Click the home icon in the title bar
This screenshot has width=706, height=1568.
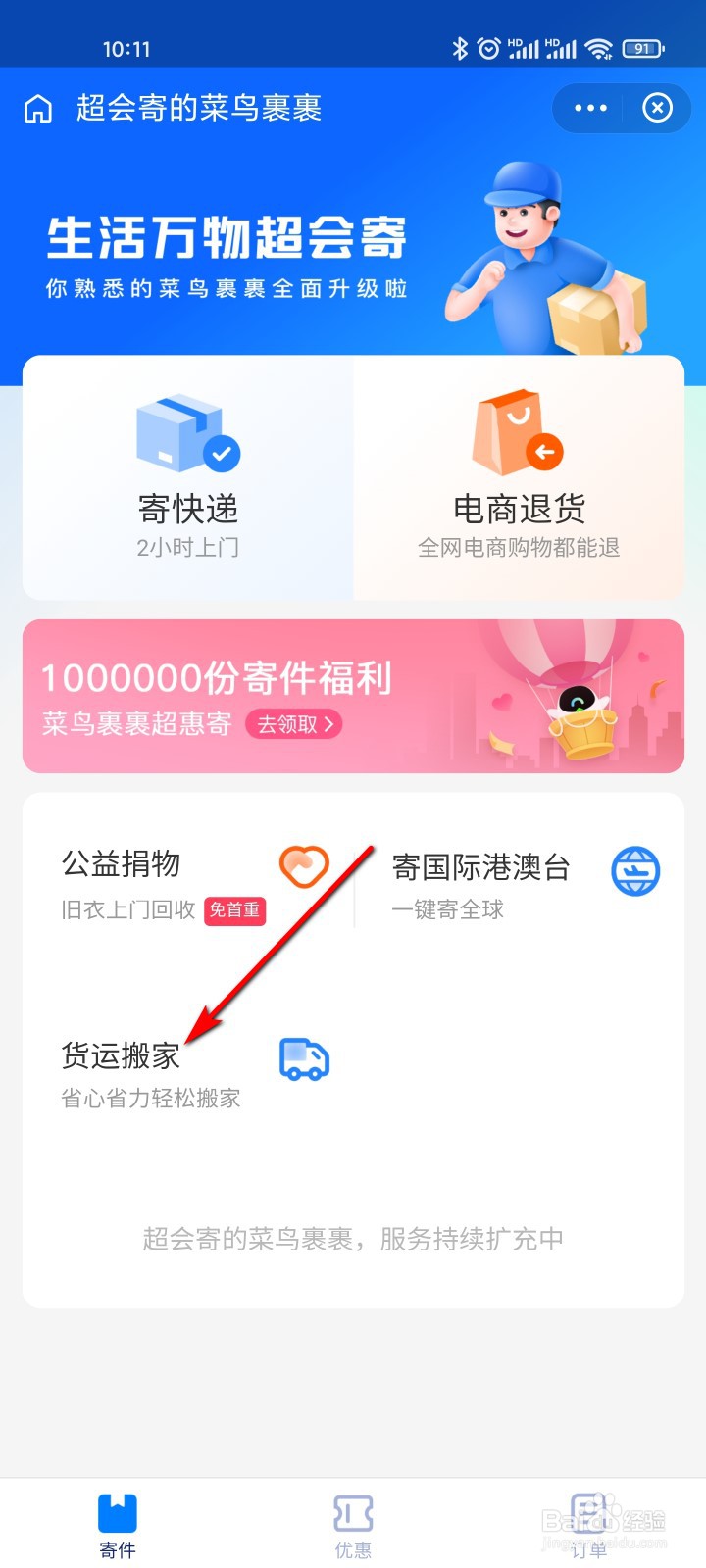click(36, 108)
